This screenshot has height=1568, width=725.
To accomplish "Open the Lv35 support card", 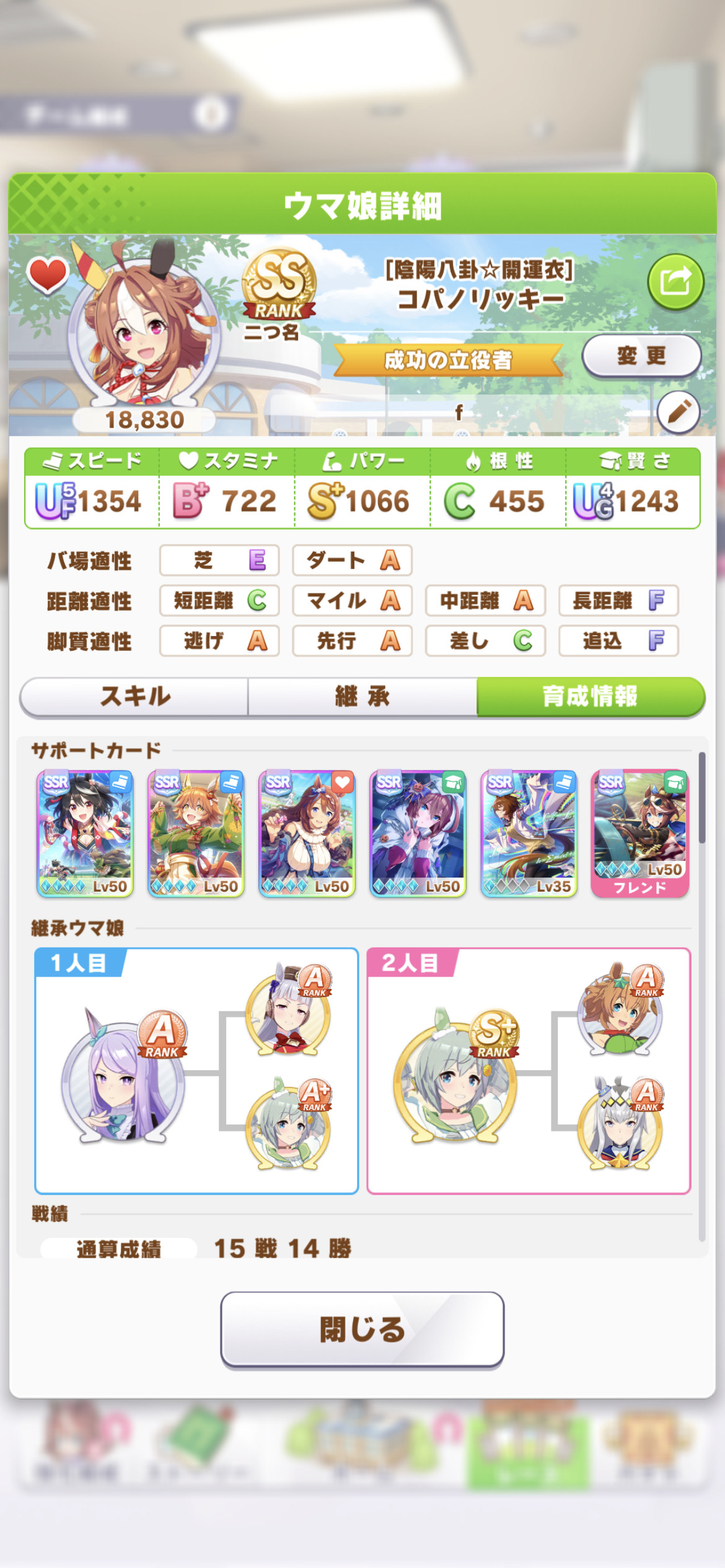I will tap(529, 834).
